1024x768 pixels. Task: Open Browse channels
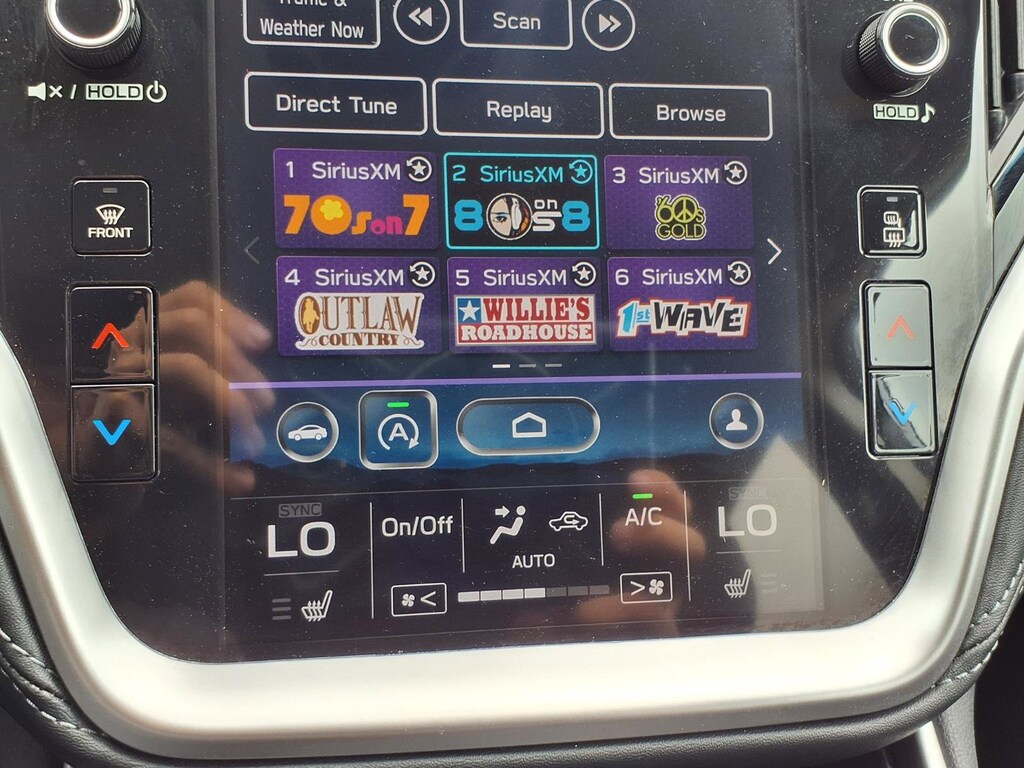point(690,113)
